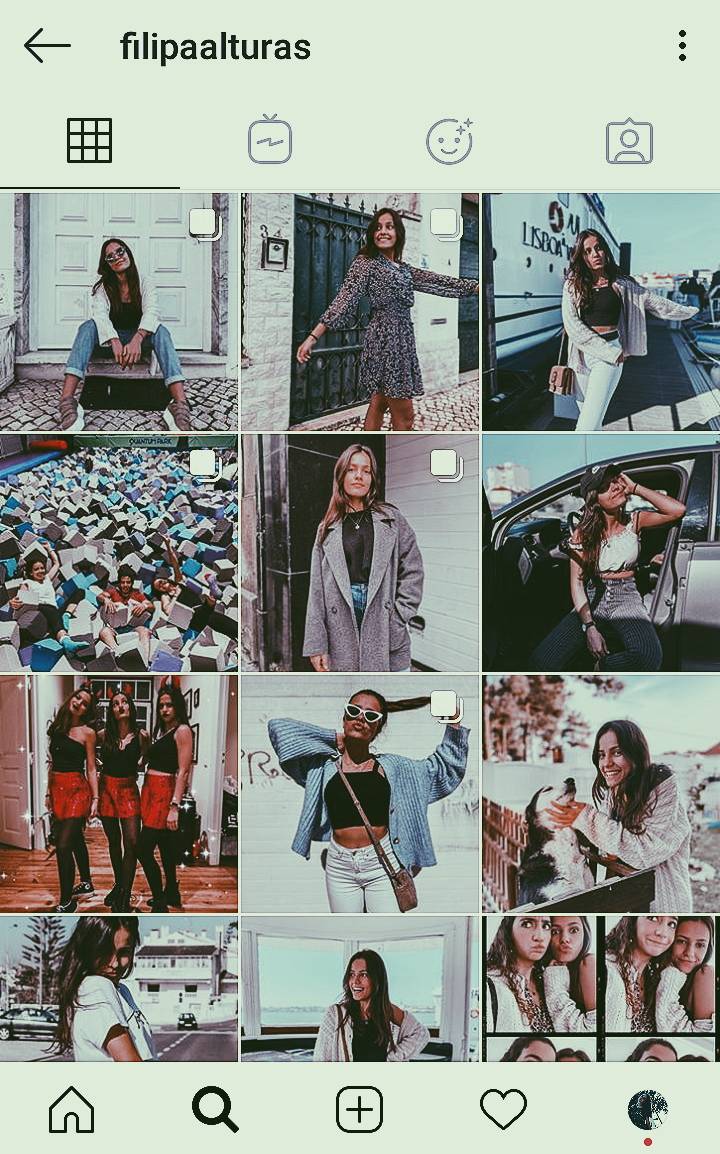Open post beside the Lisboa boat

tap(601, 312)
